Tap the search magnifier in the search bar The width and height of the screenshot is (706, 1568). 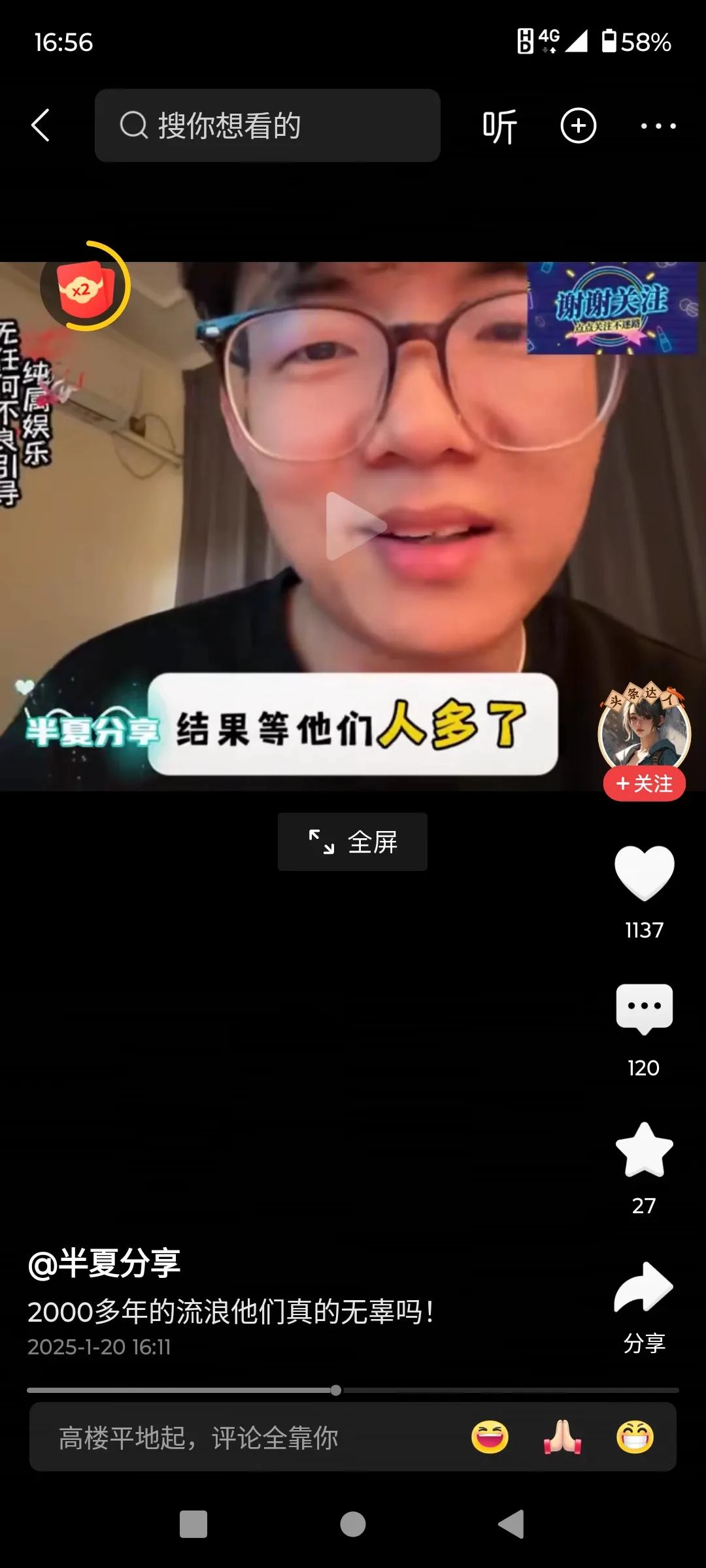(133, 125)
